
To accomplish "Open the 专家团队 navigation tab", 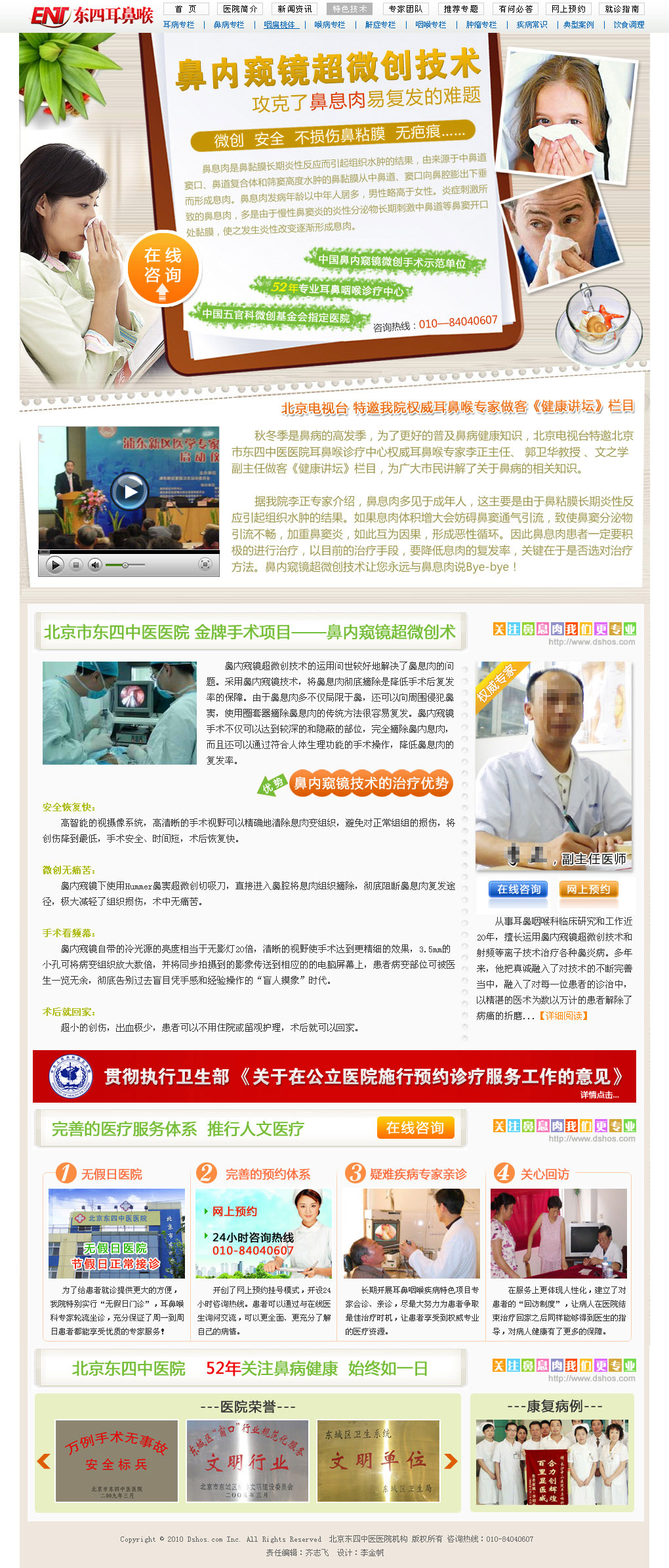I will pos(405,9).
